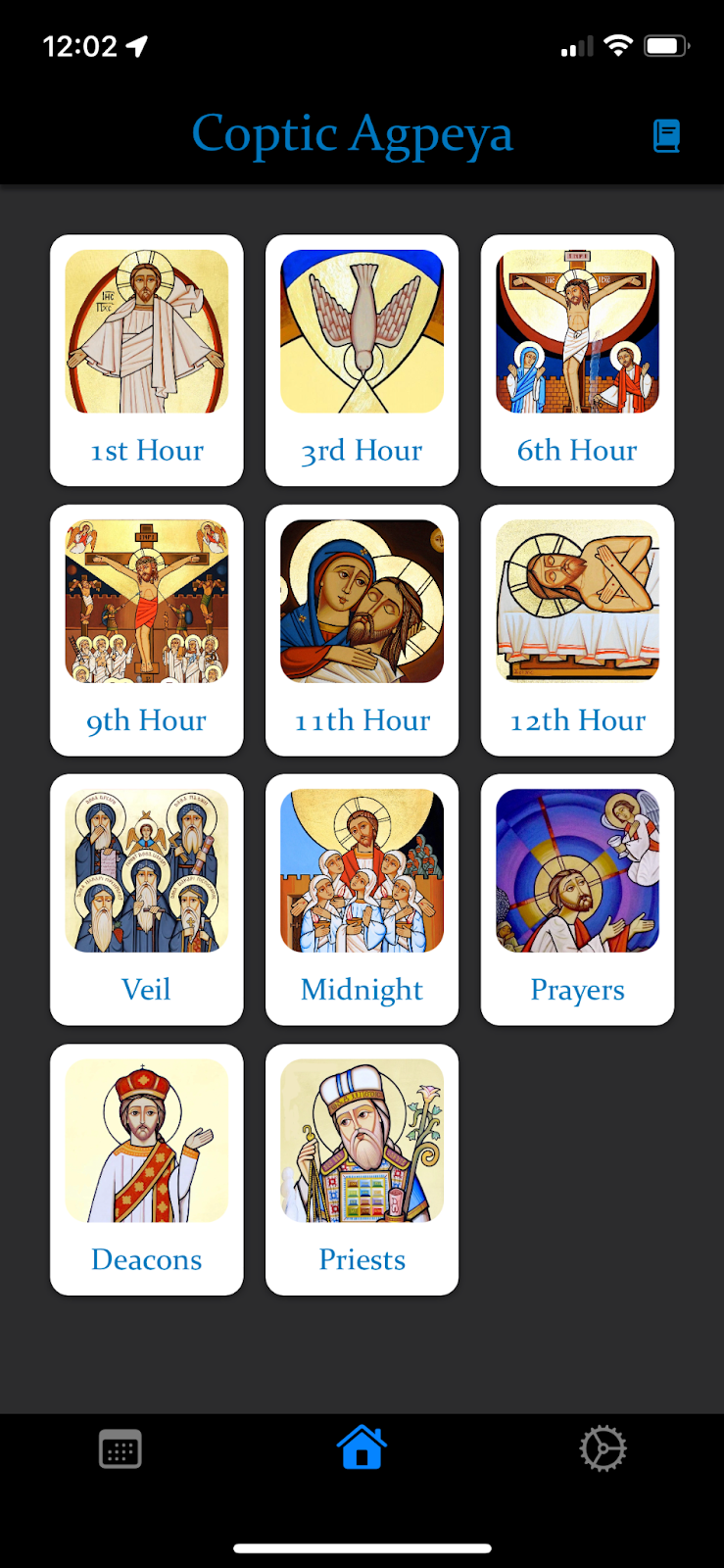Open the 1st Hour prayer
724x1568 pixels.
click(147, 360)
